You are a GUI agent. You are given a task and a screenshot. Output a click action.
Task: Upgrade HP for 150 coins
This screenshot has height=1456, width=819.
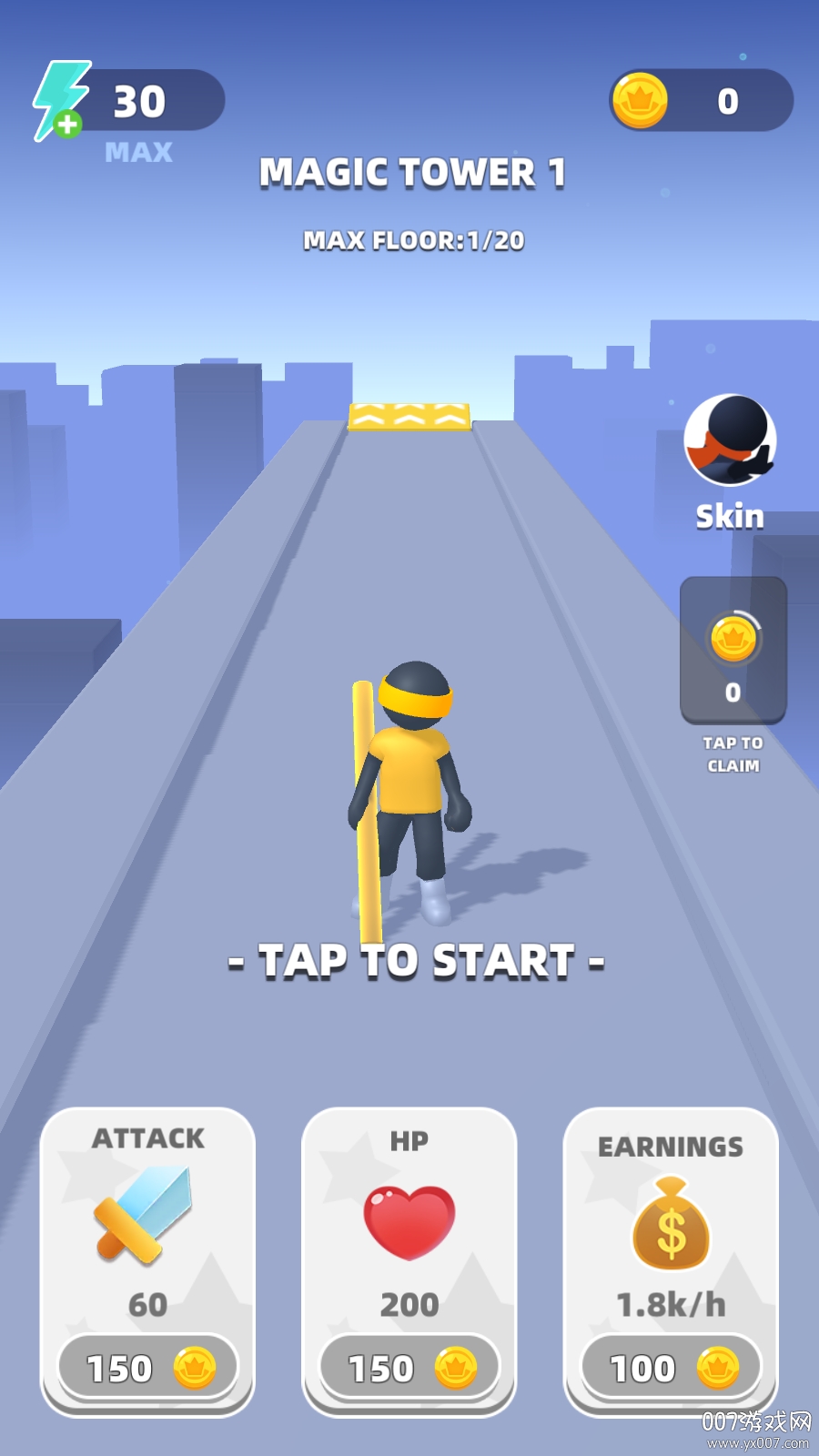409,1368
